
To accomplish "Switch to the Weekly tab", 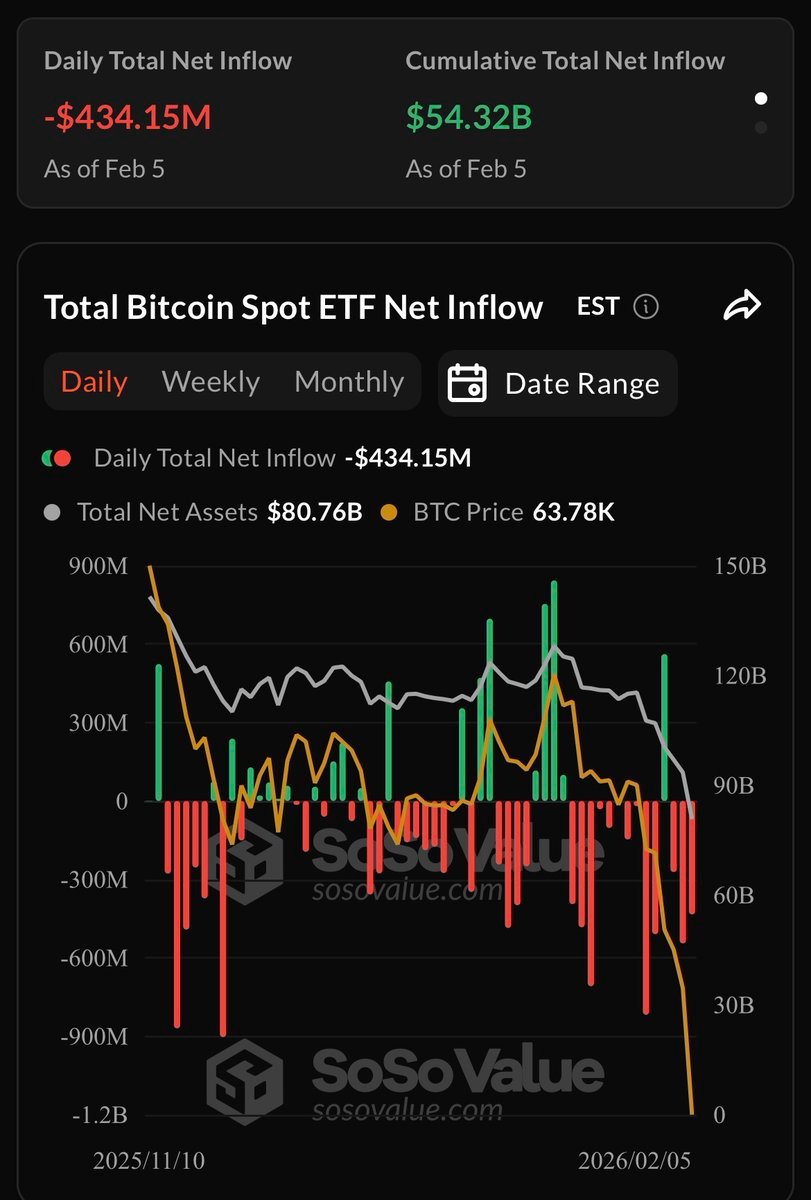I will coord(210,382).
